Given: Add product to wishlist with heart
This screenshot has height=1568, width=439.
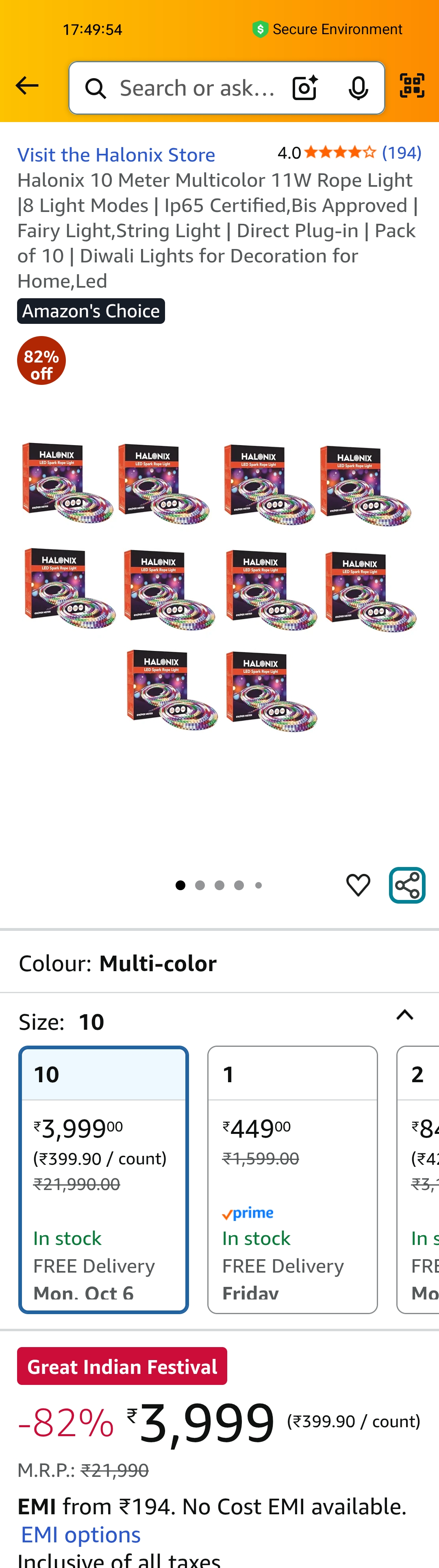Looking at the screenshot, I should point(358,884).
